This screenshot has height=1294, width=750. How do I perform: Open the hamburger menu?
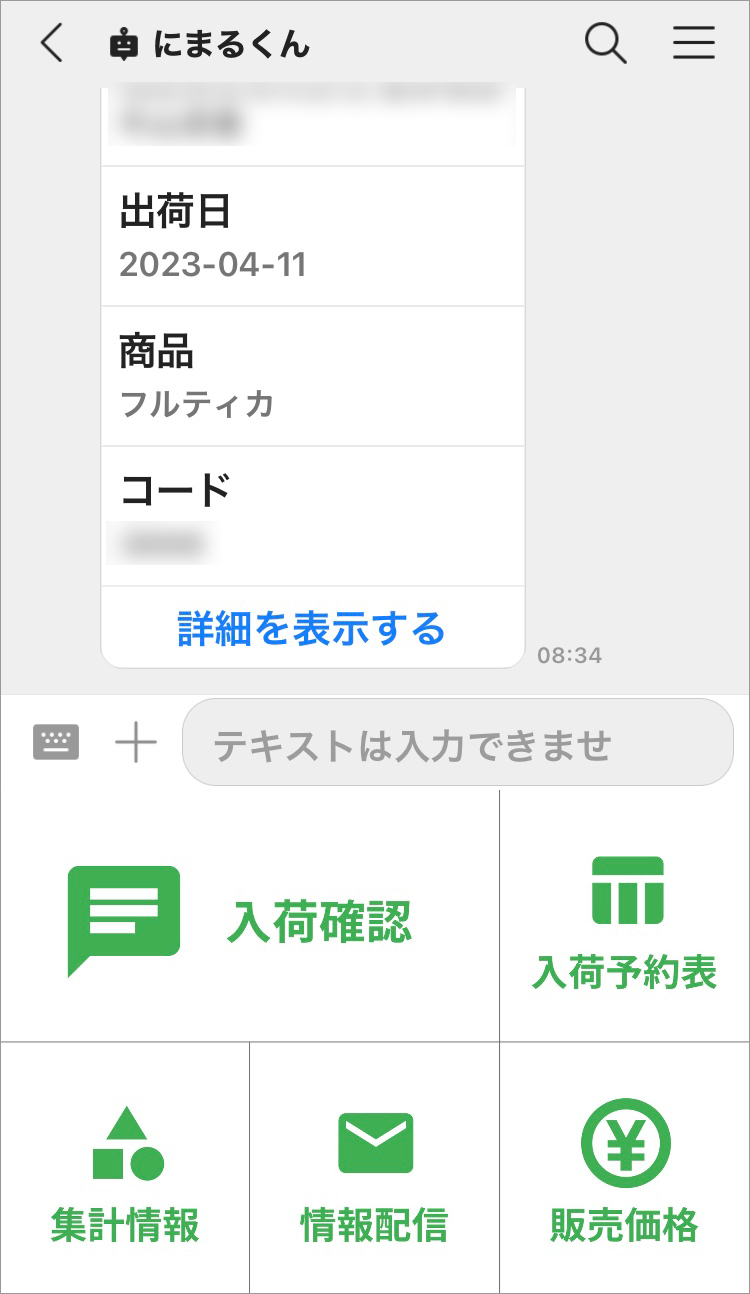[x=693, y=44]
